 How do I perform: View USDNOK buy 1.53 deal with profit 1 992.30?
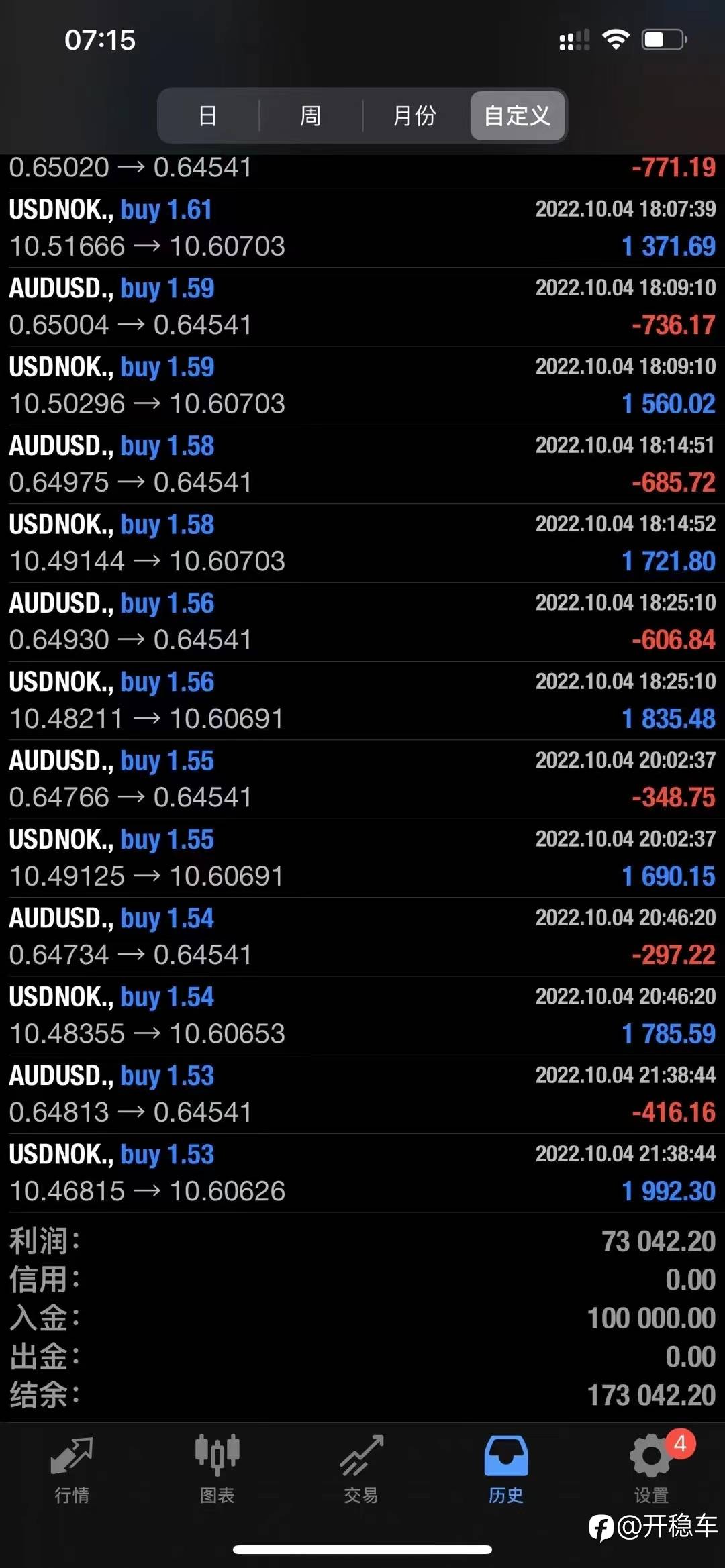pyautogui.click(x=362, y=1172)
